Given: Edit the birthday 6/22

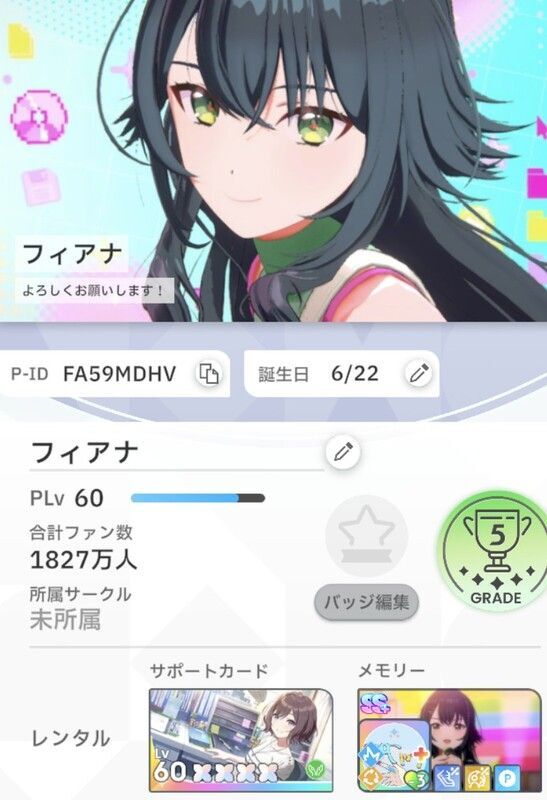Looking at the screenshot, I should pos(419,373).
